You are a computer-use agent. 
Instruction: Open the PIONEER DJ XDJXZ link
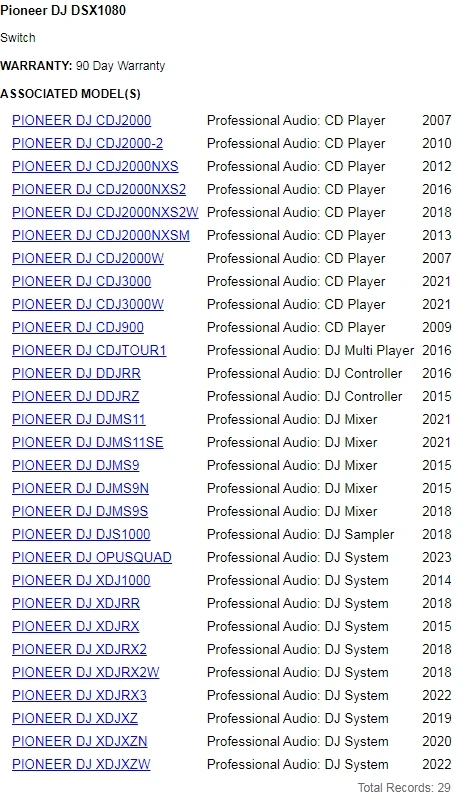tap(75, 719)
